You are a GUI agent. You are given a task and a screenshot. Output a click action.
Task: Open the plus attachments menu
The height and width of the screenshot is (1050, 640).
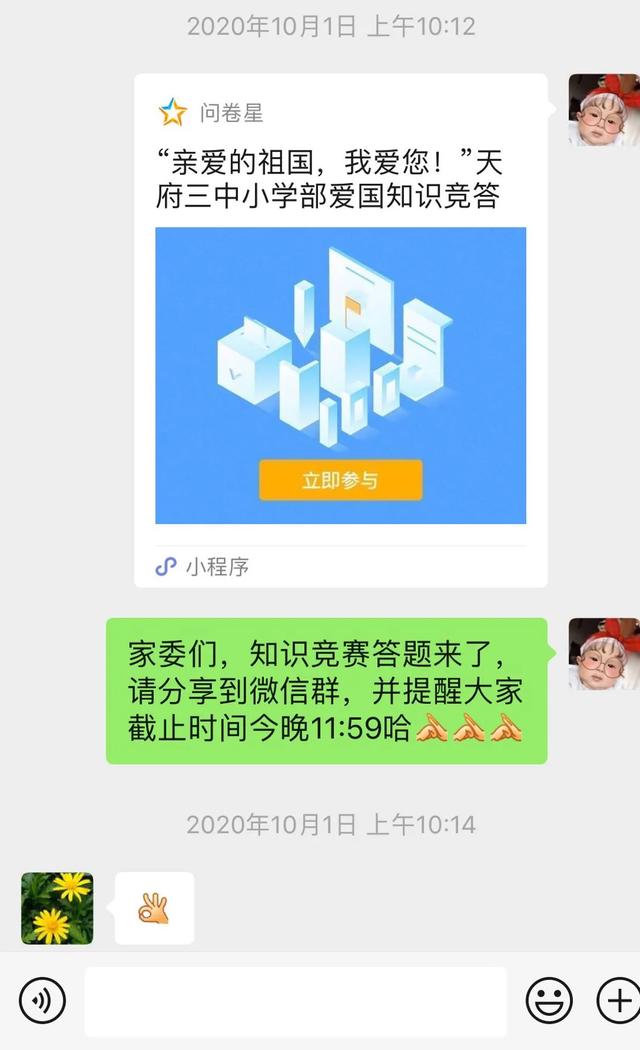tap(616, 999)
